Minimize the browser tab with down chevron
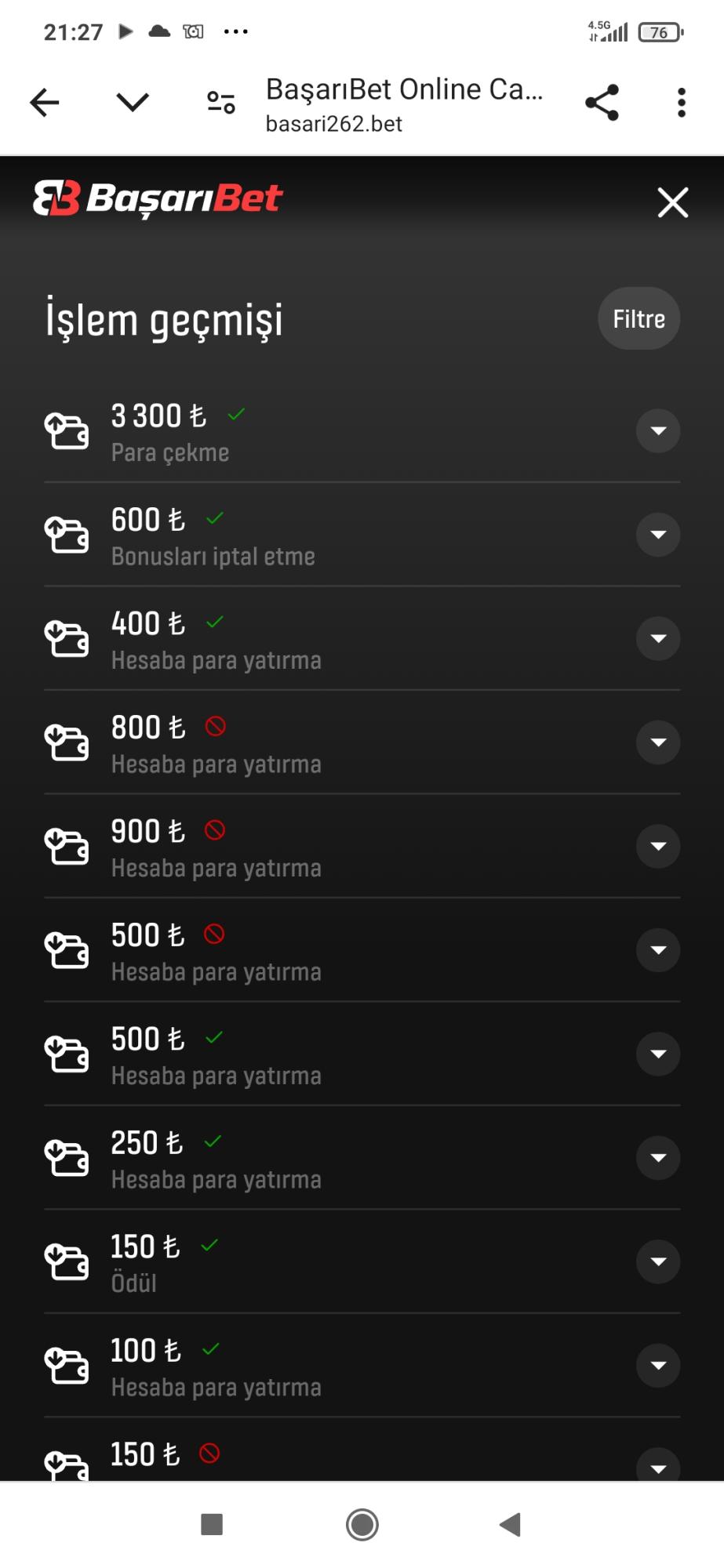 click(132, 103)
